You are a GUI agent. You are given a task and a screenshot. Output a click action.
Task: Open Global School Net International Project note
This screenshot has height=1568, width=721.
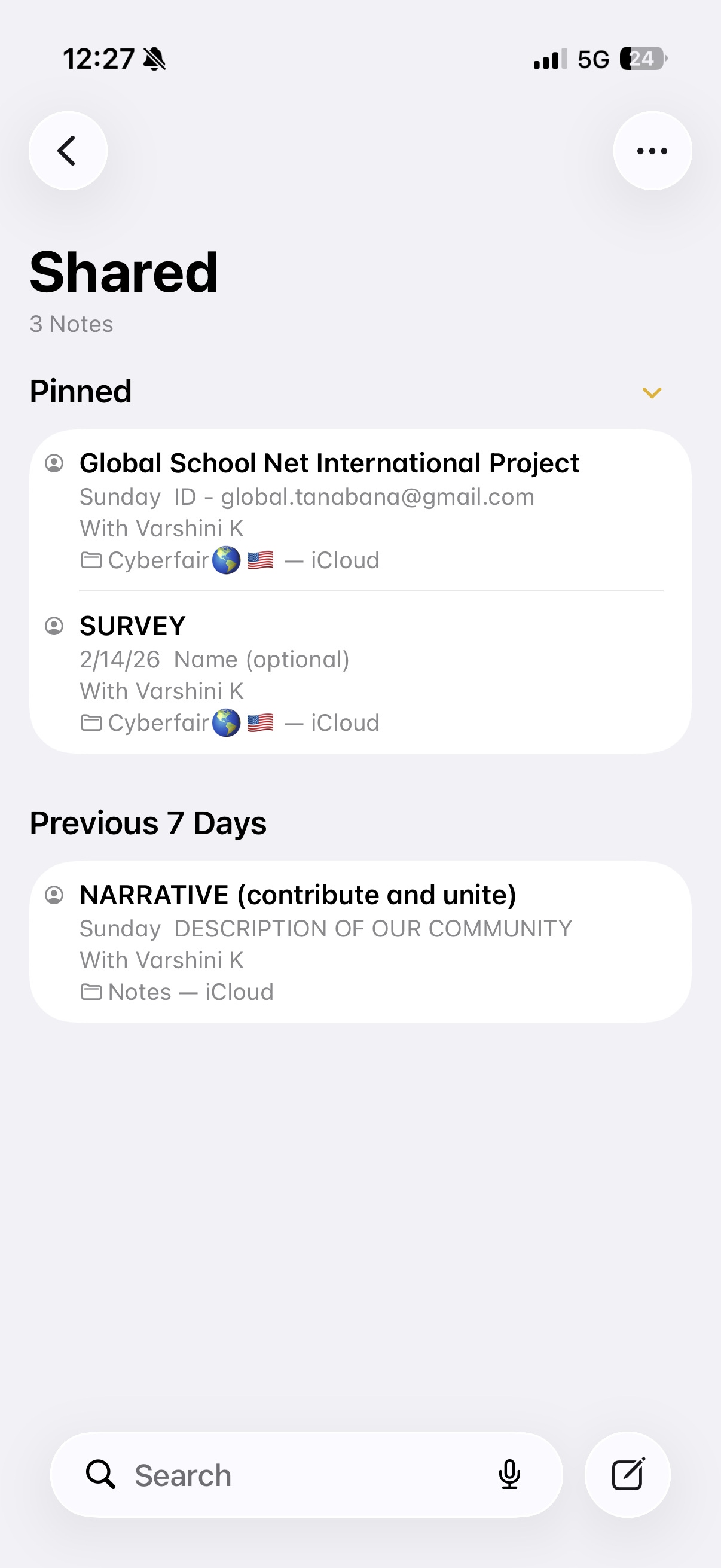click(360, 510)
